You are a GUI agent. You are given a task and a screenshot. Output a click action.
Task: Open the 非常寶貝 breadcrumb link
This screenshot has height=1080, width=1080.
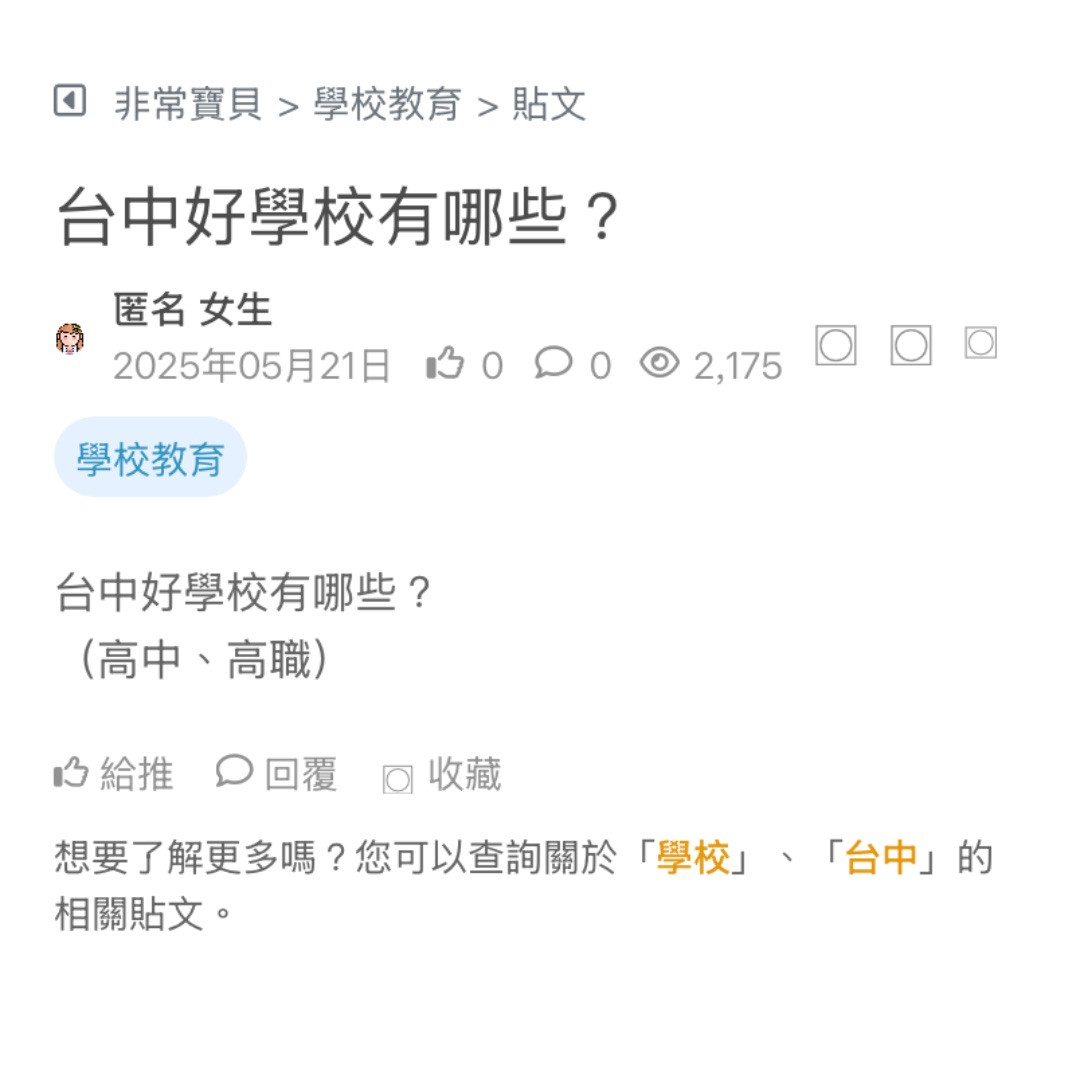tap(188, 104)
